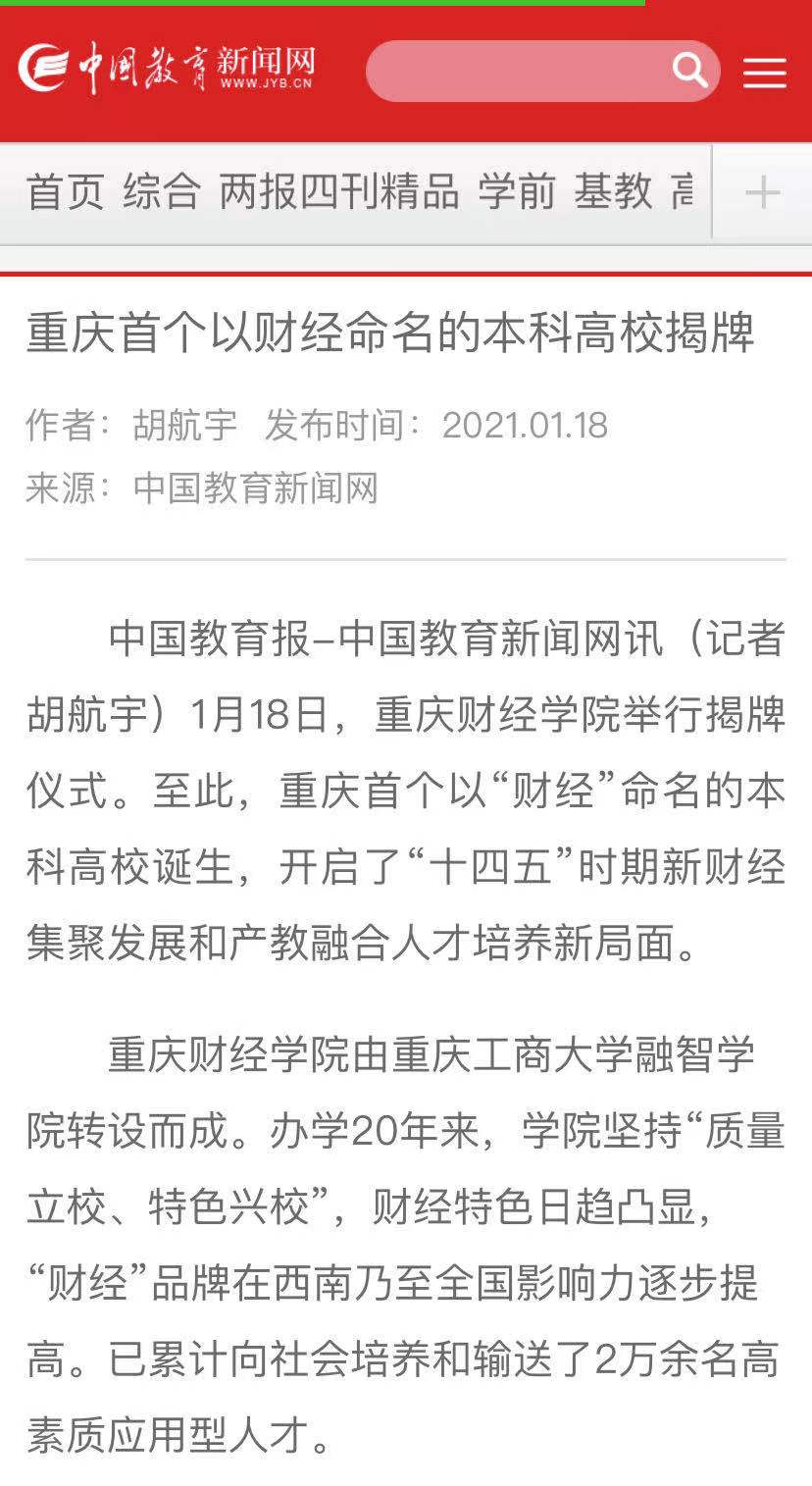
Task: Open 中国教育新闻网 logo homepage
Action: [167, 69]
